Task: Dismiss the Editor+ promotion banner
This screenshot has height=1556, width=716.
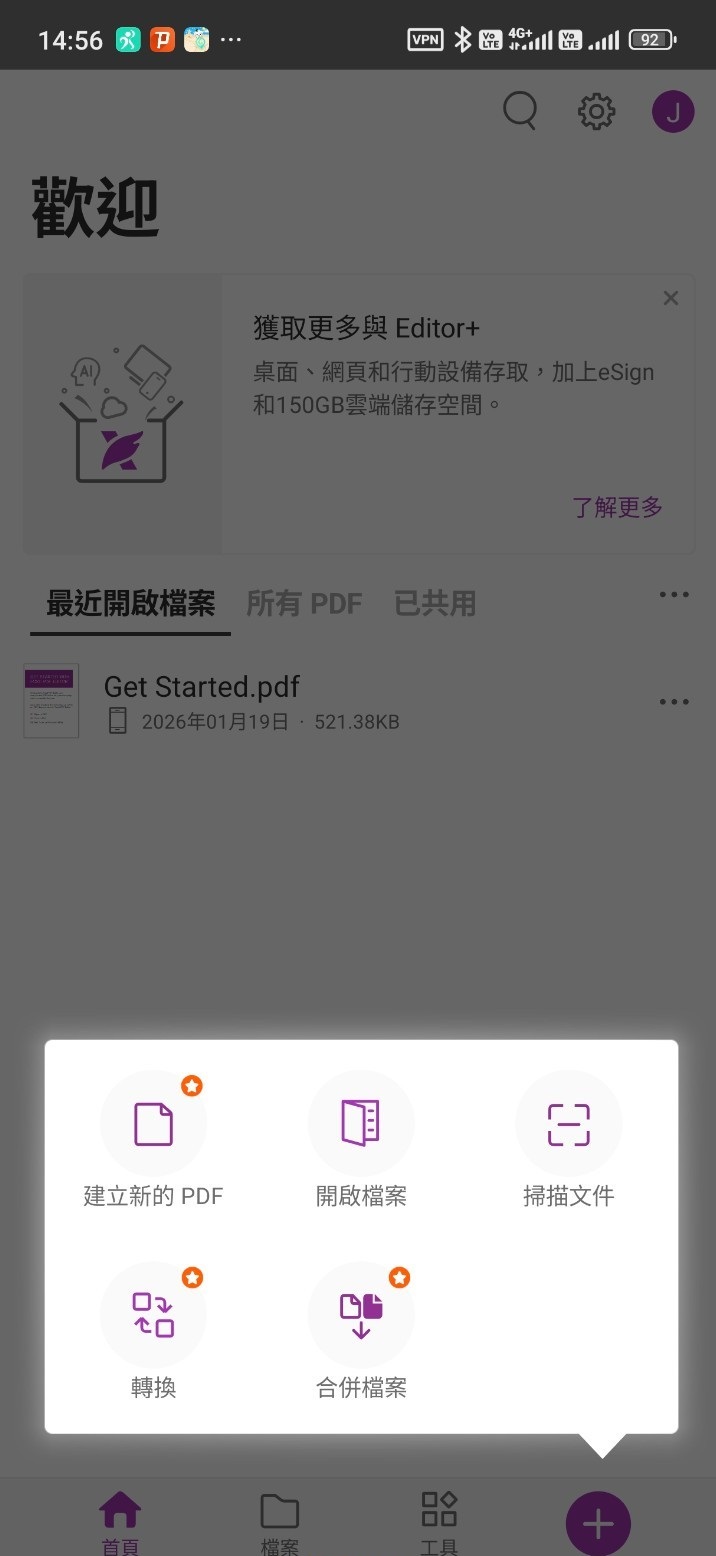Action: [671, 298]
